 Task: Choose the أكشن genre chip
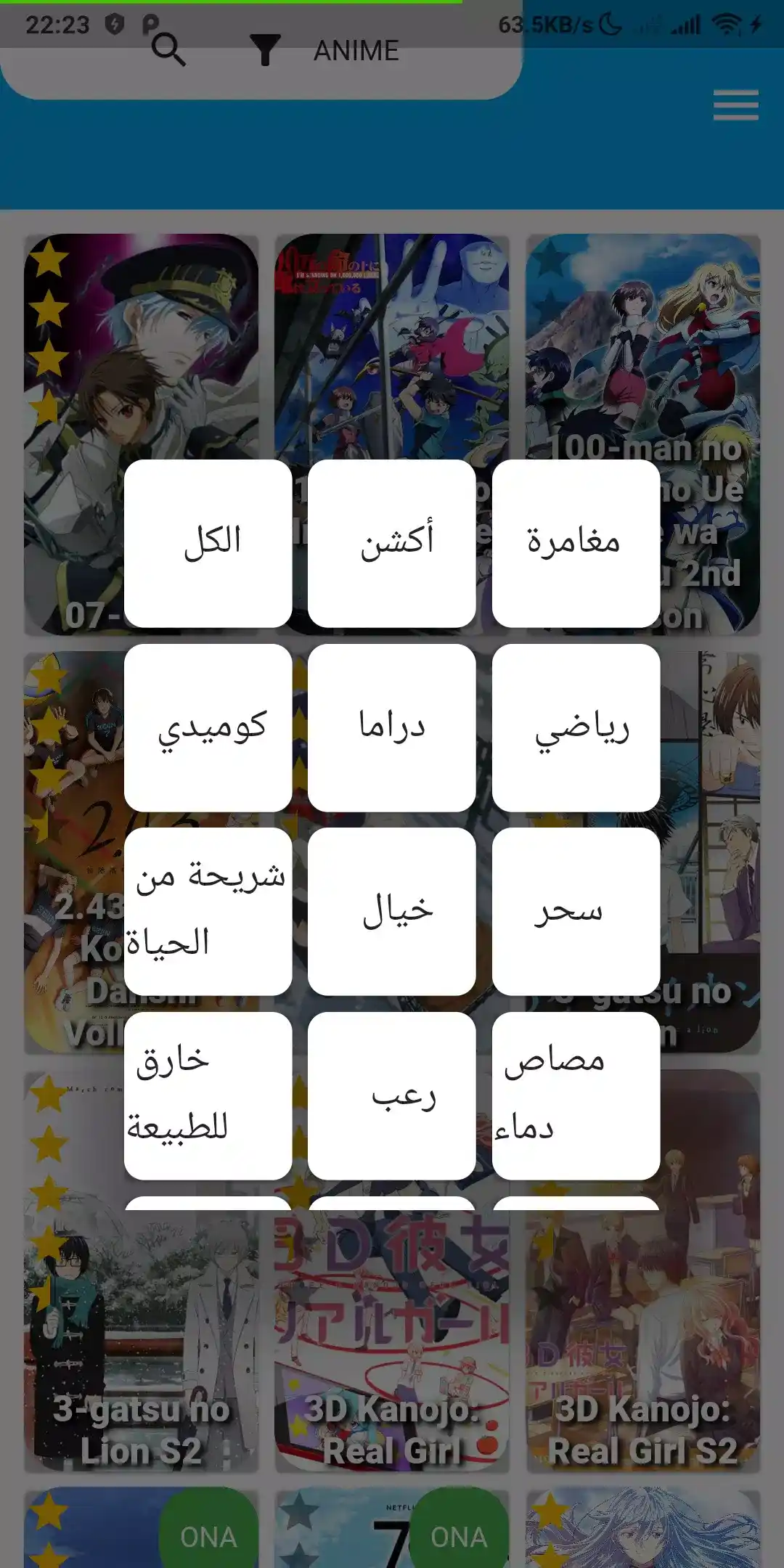point(392,543)
